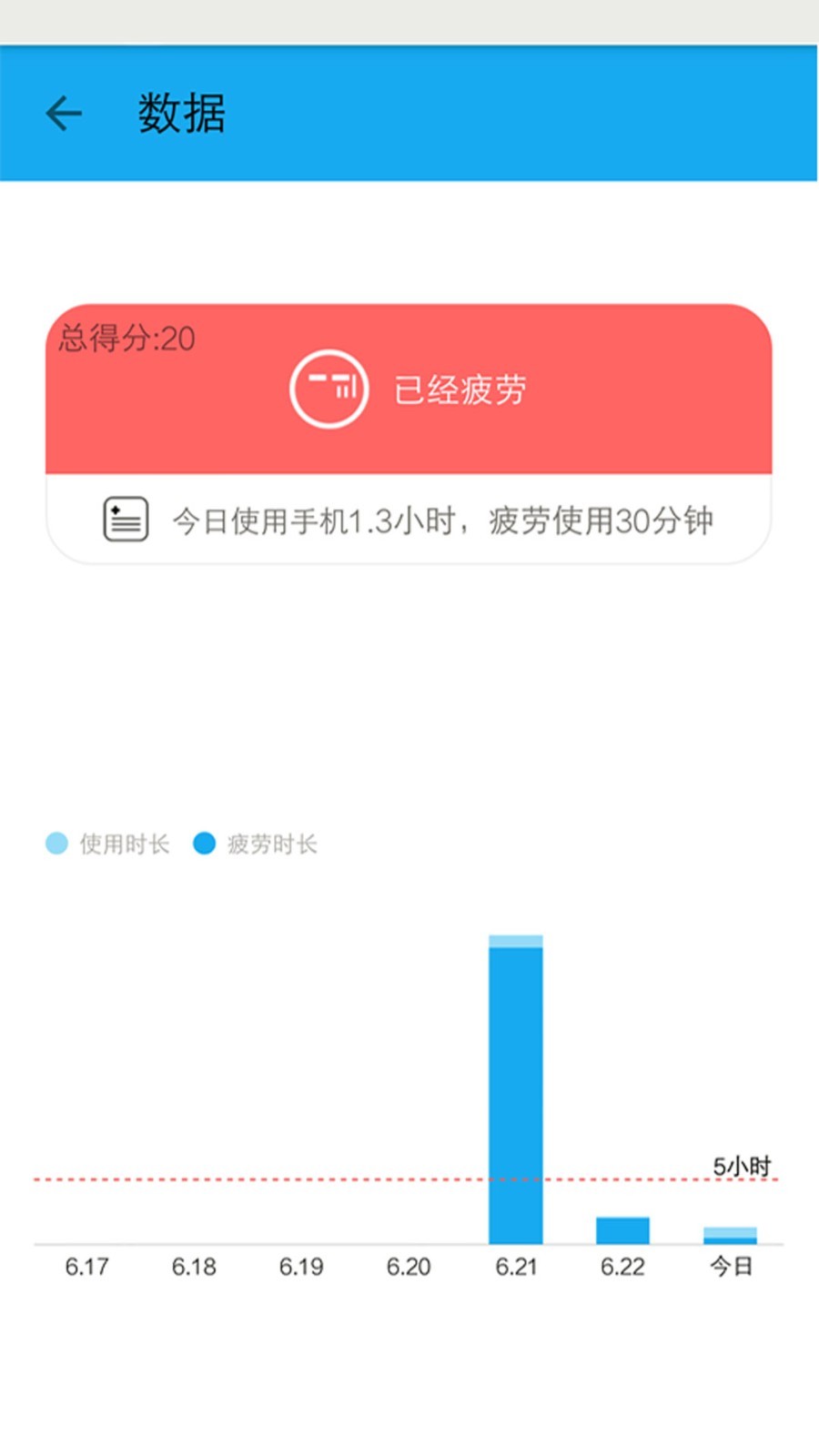Tap the 已经疲劳 fatigue status label
This screenshot has height=1456, width=819.
460,388
